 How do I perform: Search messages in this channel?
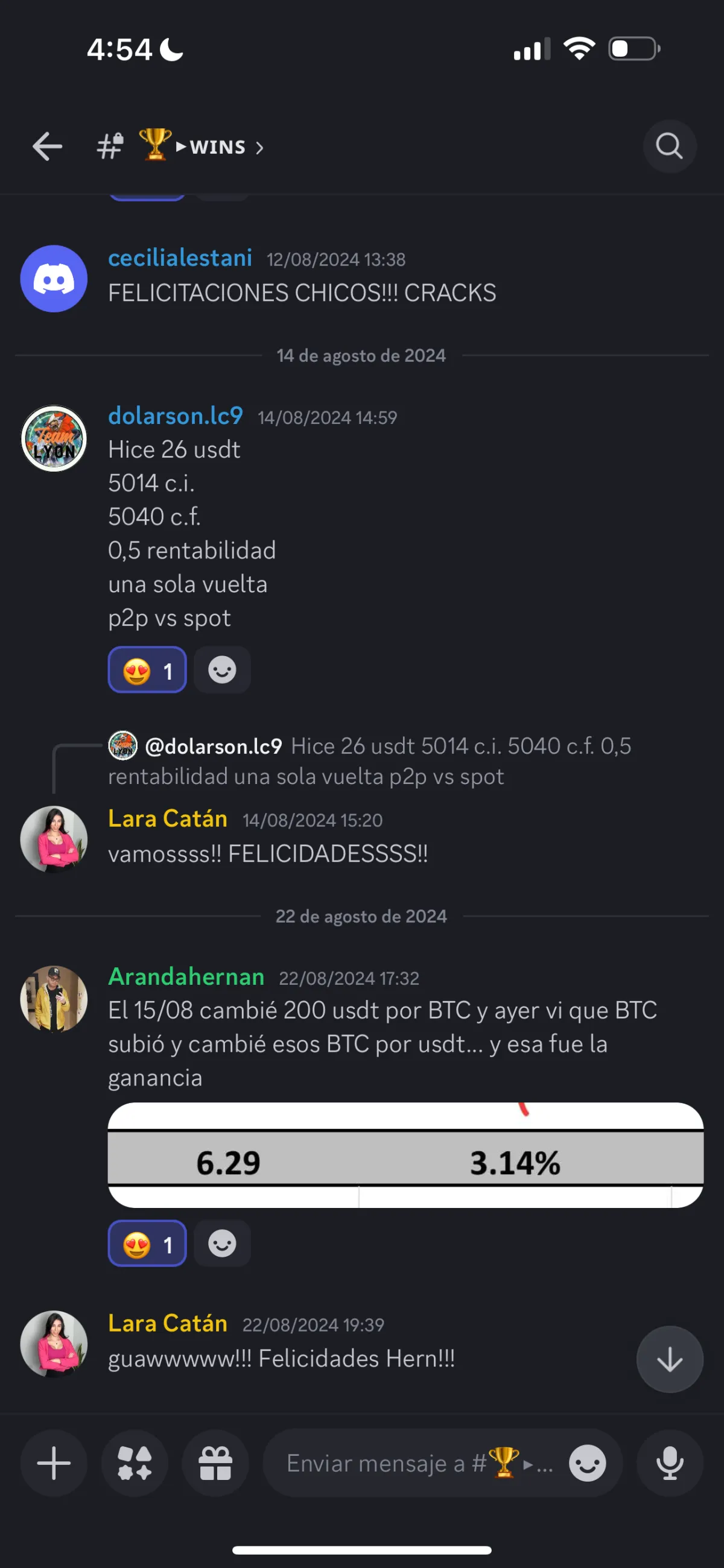click(x=669, y=146)
